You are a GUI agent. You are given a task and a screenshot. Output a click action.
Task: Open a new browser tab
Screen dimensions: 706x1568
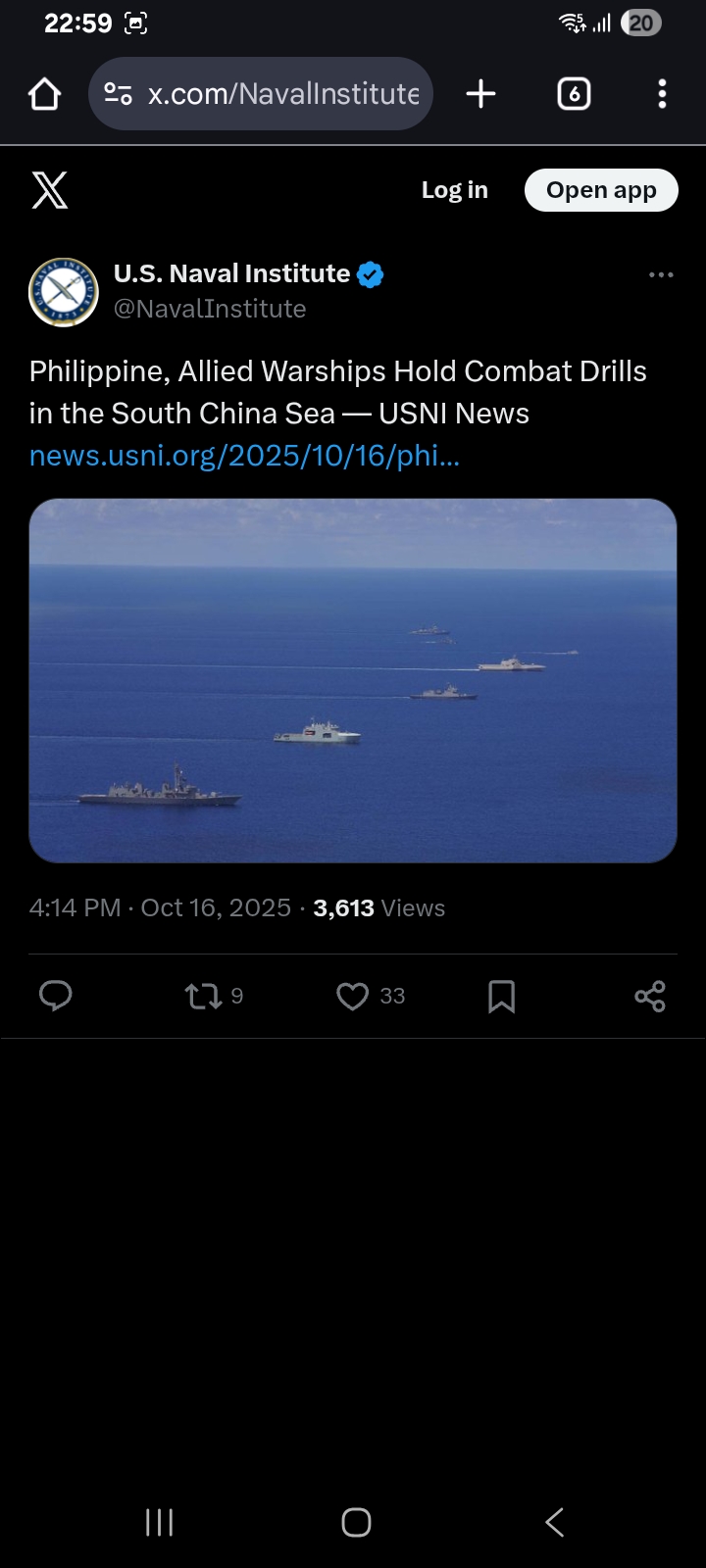click(x=480, y=94)
